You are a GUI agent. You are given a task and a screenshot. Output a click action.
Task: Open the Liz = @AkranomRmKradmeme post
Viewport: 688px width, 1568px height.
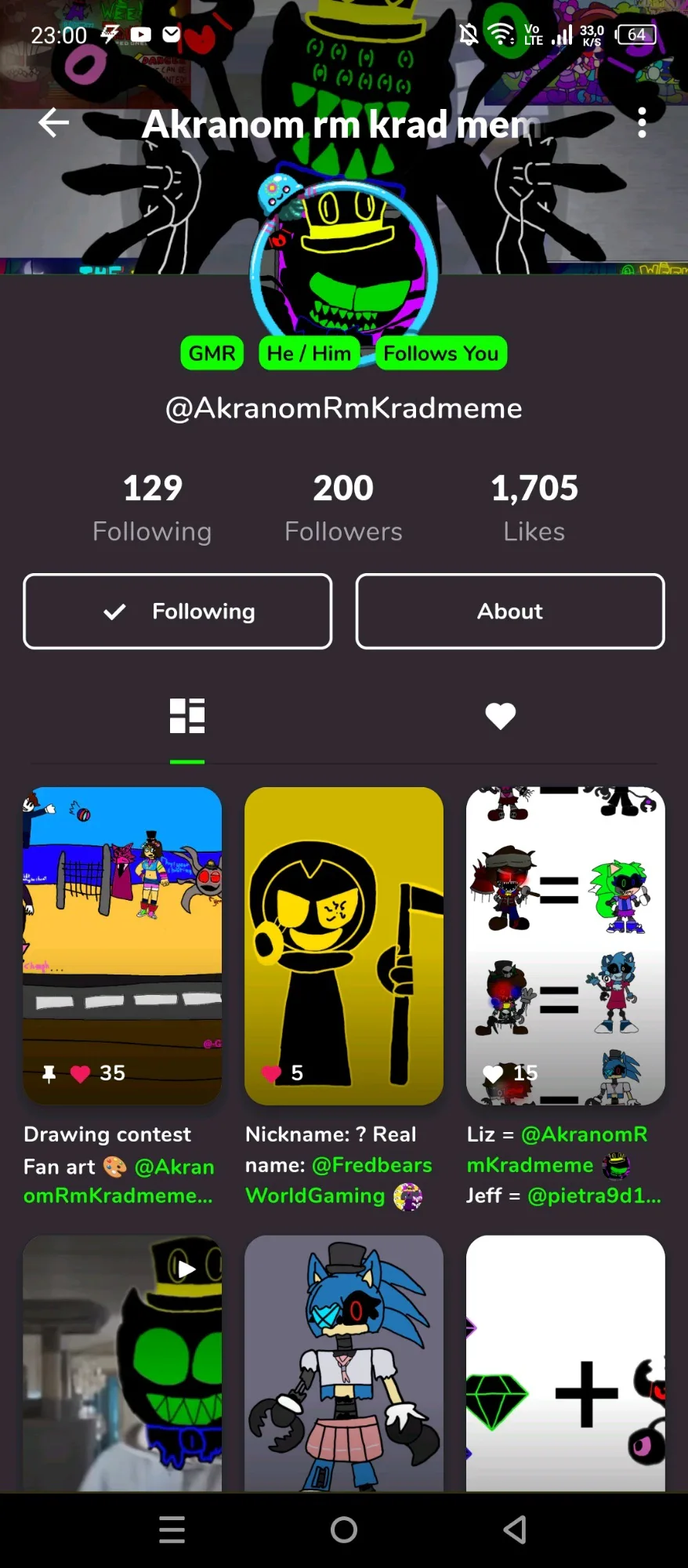pyautogui.click(x=565, y=945)
